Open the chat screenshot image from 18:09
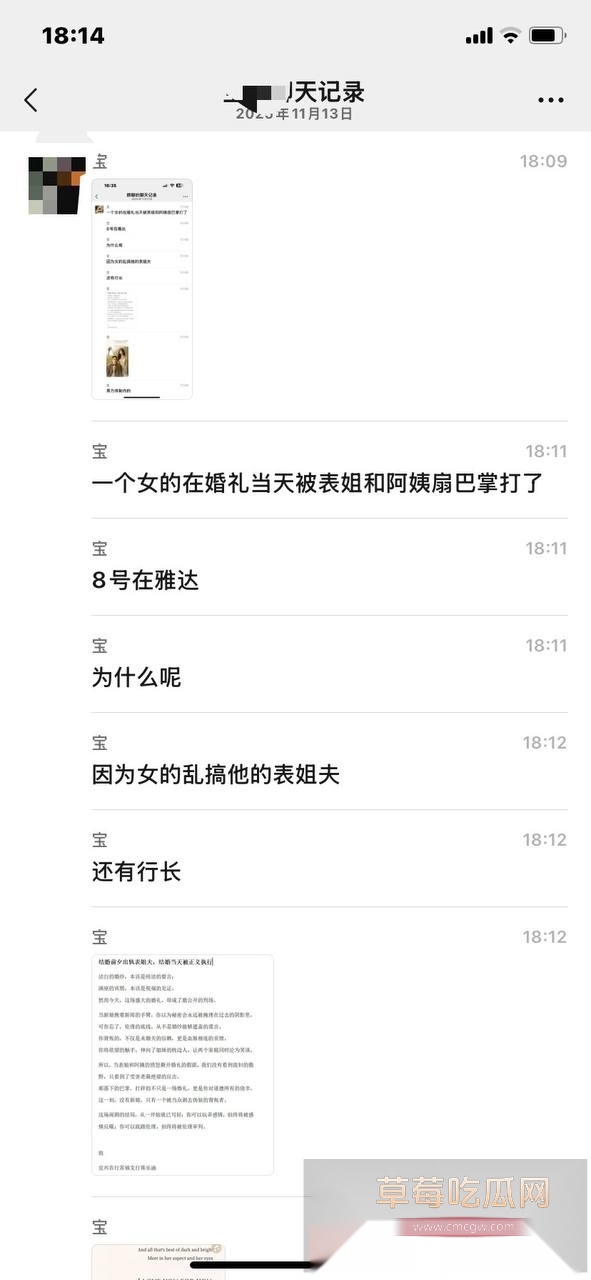The image size is (591, 1280). [142, 289]
